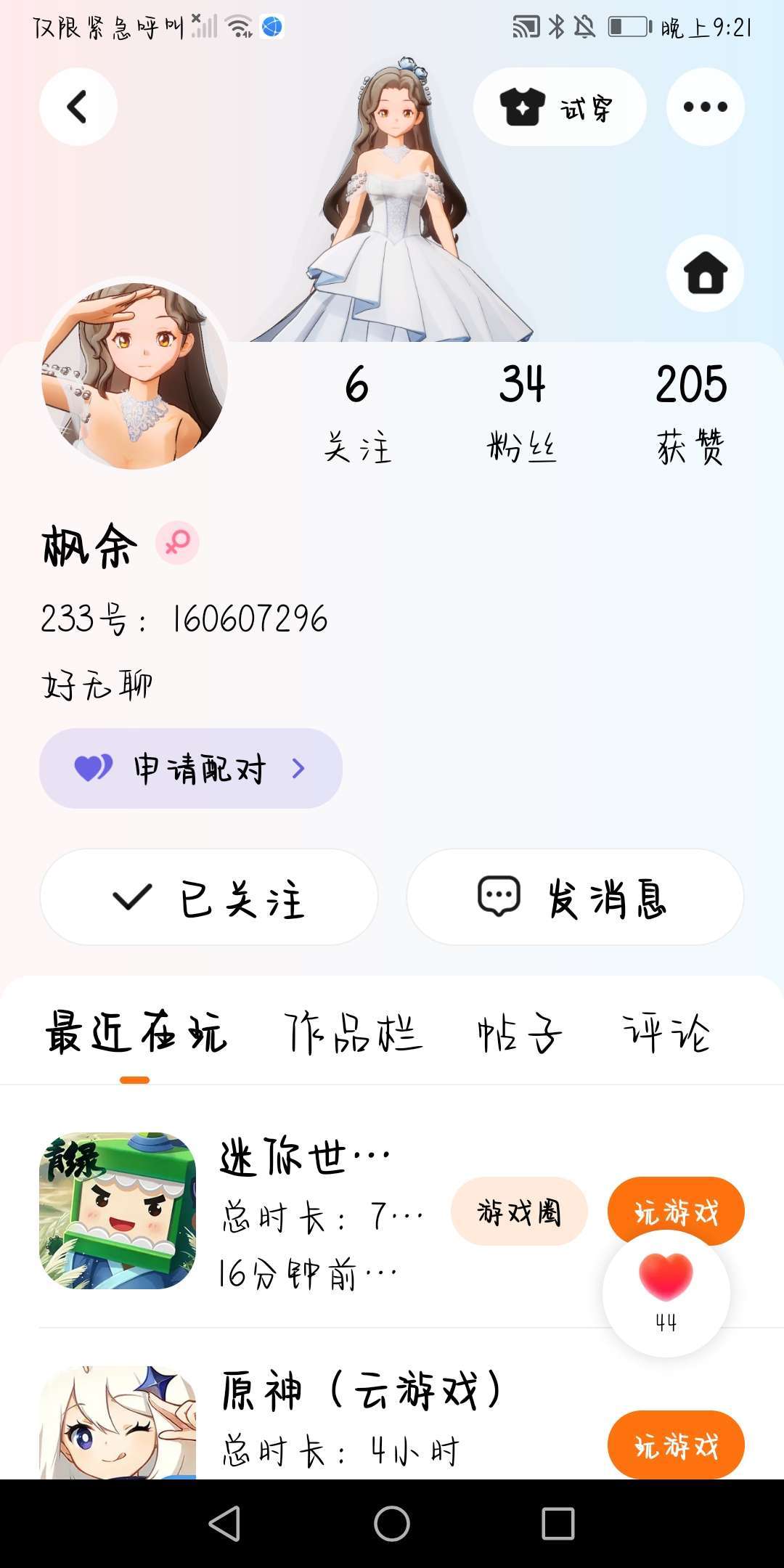784x1568 pixels.
Task: Tap the system home button
Action: [x=392, y=1523]
